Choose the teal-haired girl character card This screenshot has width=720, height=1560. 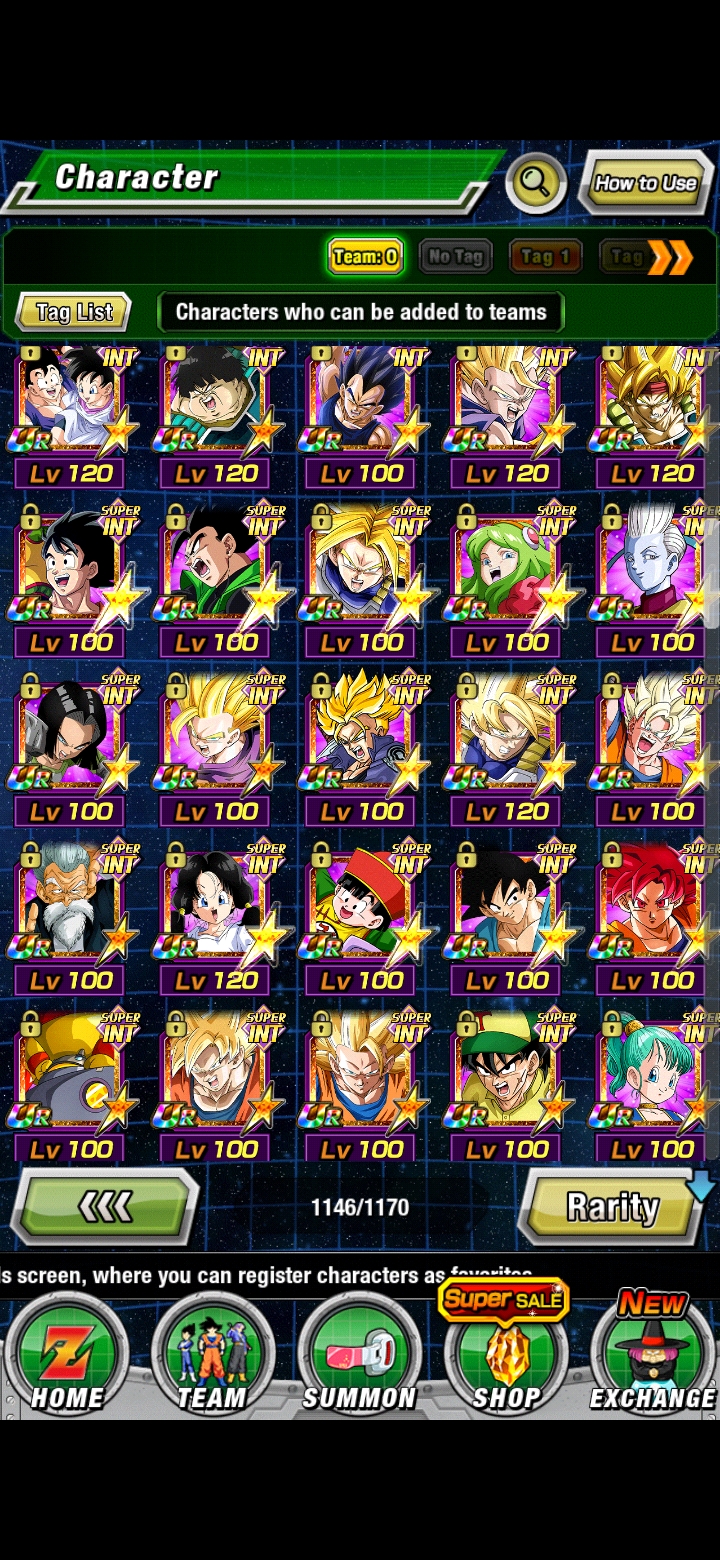tap(655, 1087)
